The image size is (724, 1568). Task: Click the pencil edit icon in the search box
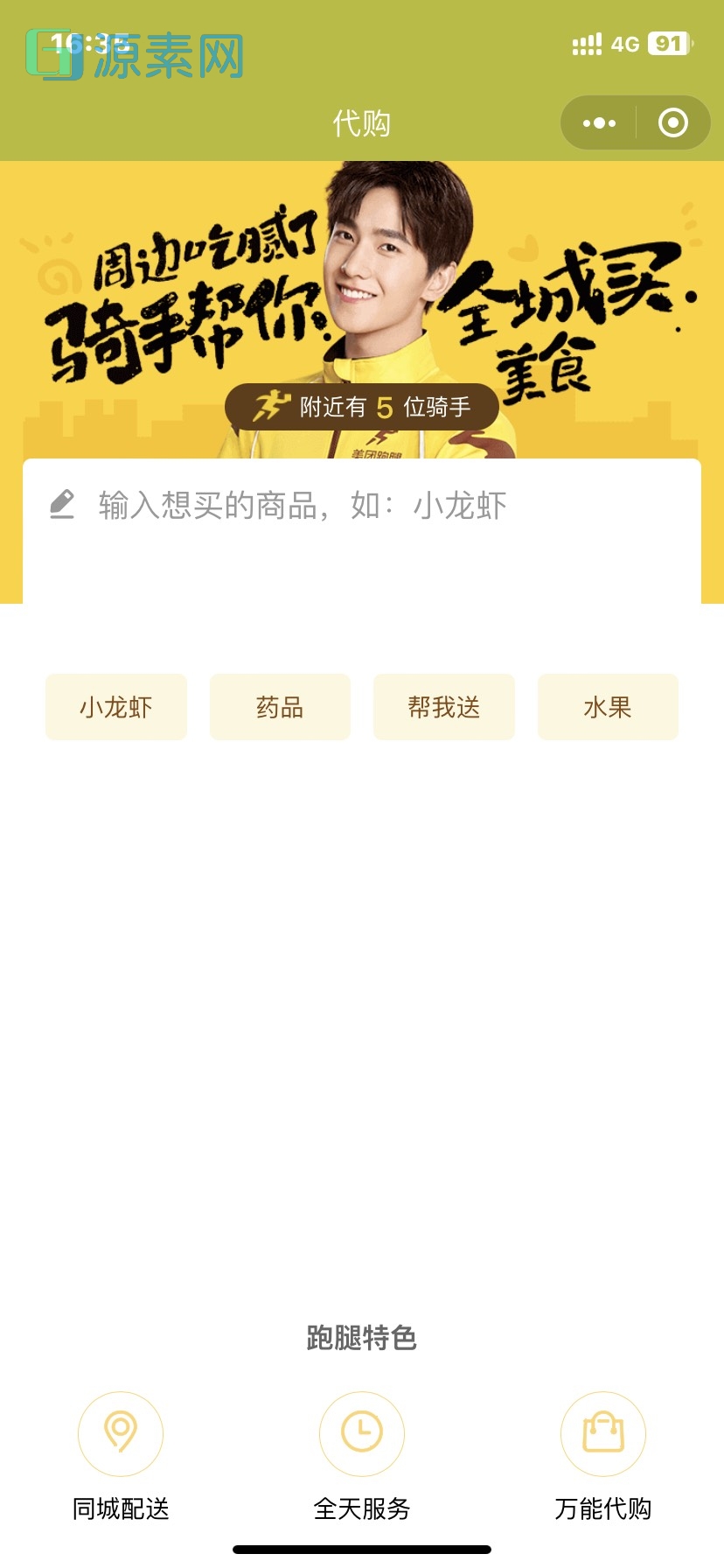61,504
